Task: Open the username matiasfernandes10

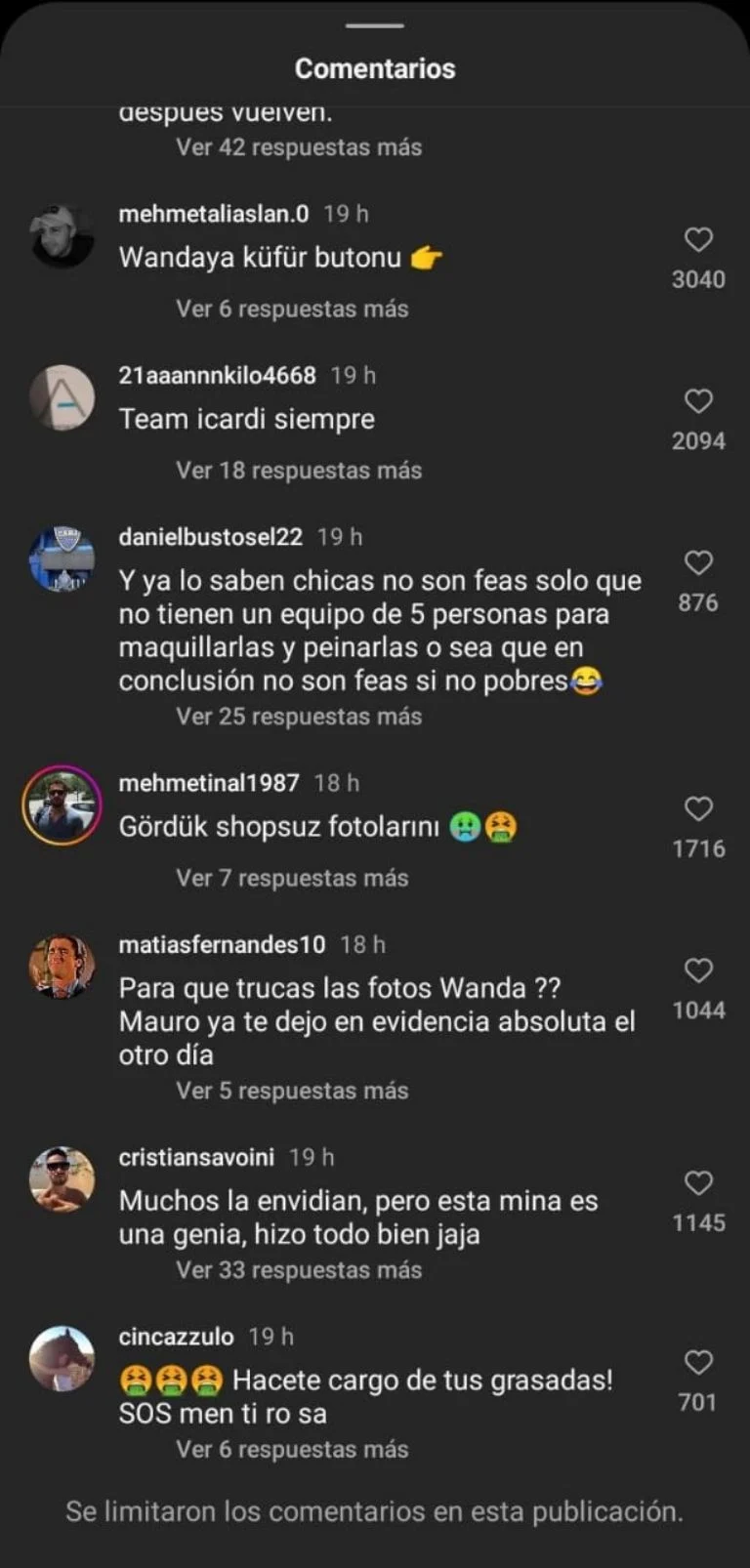Action: pos(222,945)
